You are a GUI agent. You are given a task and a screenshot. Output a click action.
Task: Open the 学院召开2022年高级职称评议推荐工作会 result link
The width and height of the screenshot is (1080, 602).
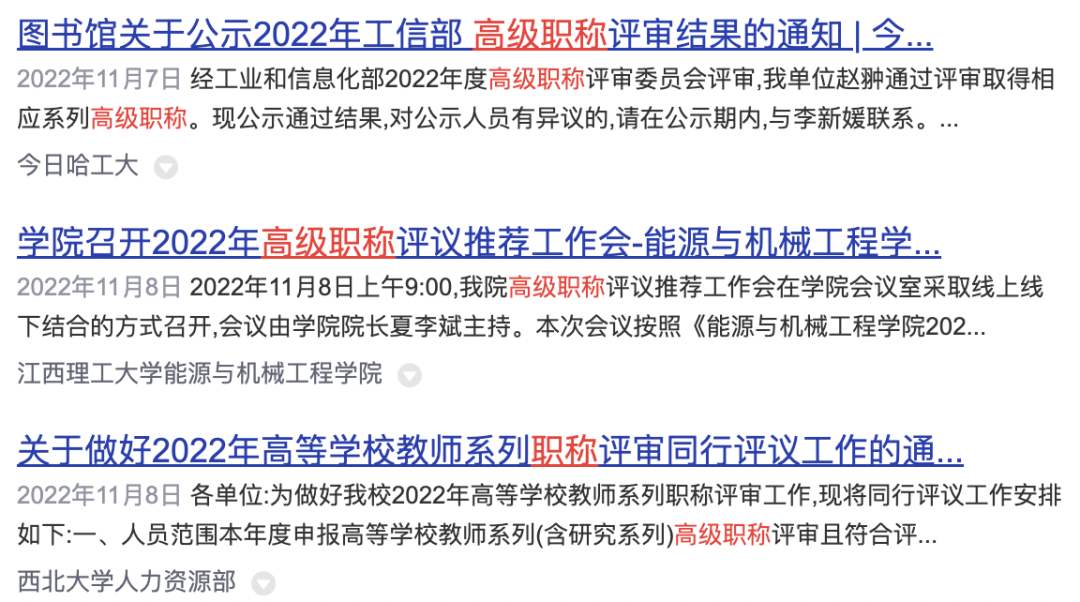coord(479,243)
